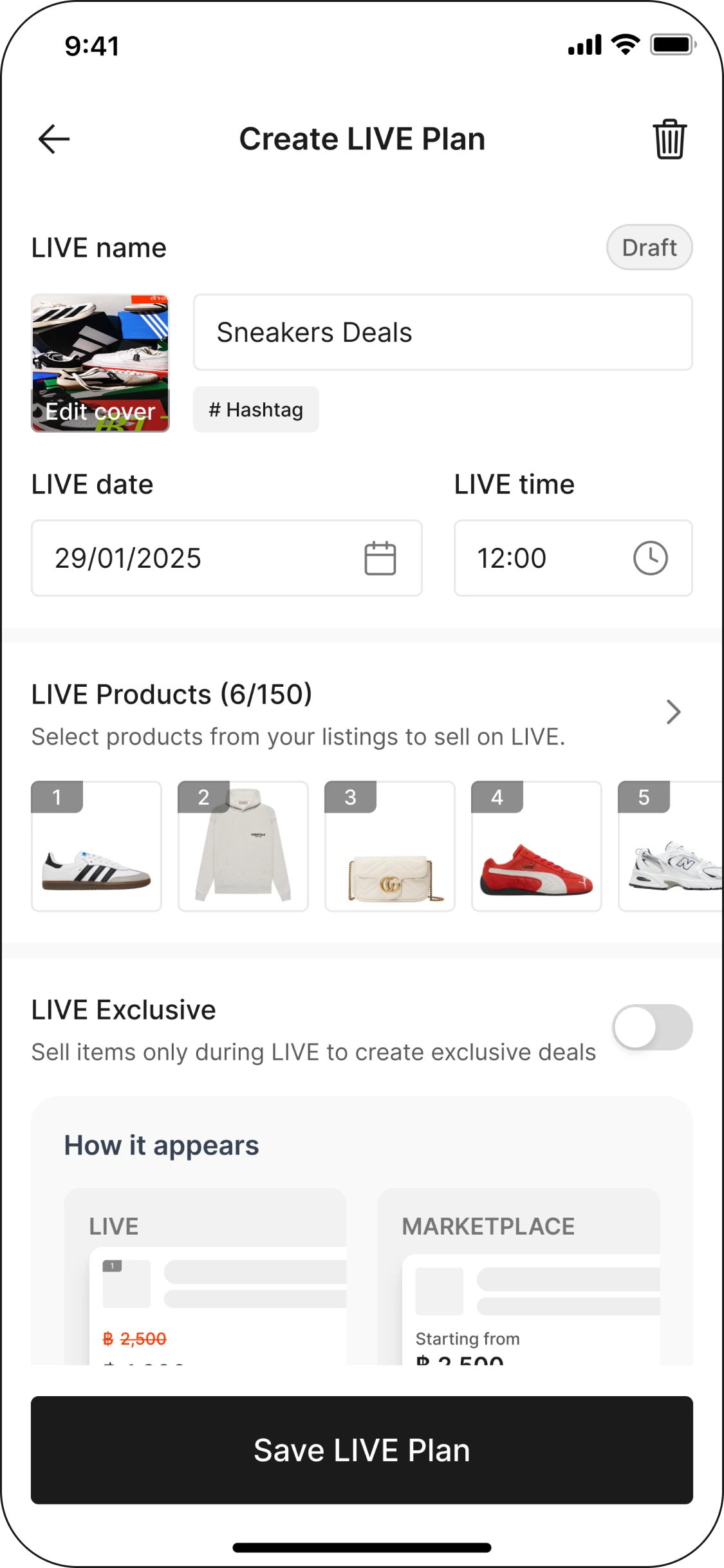Open the LIVE date picker

227,558
